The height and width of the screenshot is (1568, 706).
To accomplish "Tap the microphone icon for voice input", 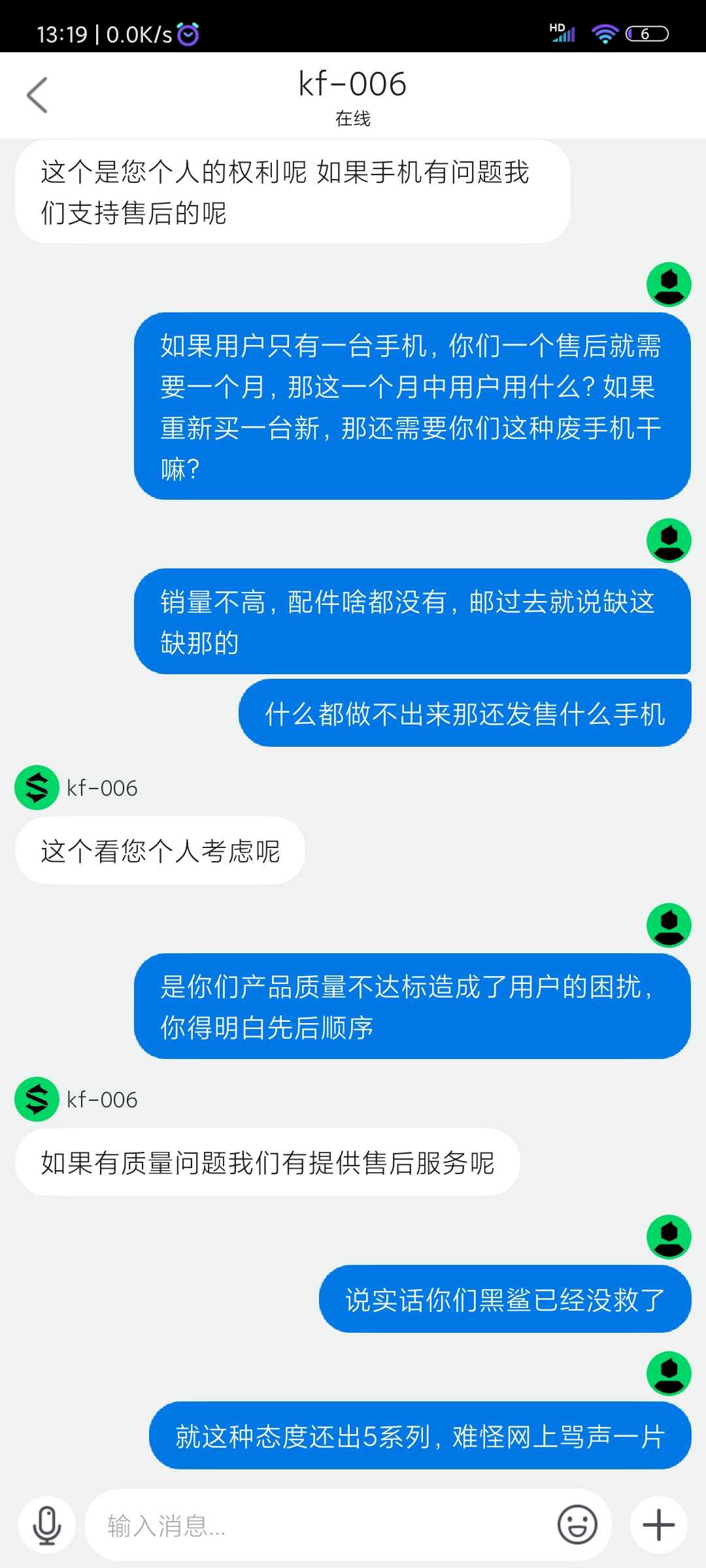I will click(47, 1526).
